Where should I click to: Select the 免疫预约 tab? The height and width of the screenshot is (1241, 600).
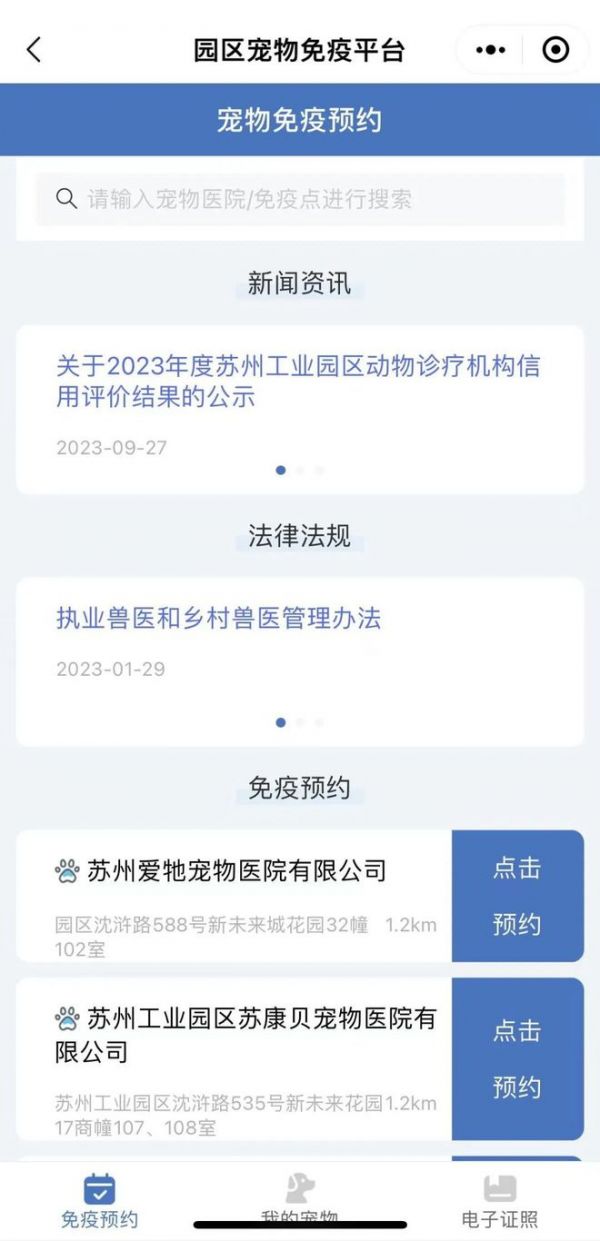[99, 1200]
